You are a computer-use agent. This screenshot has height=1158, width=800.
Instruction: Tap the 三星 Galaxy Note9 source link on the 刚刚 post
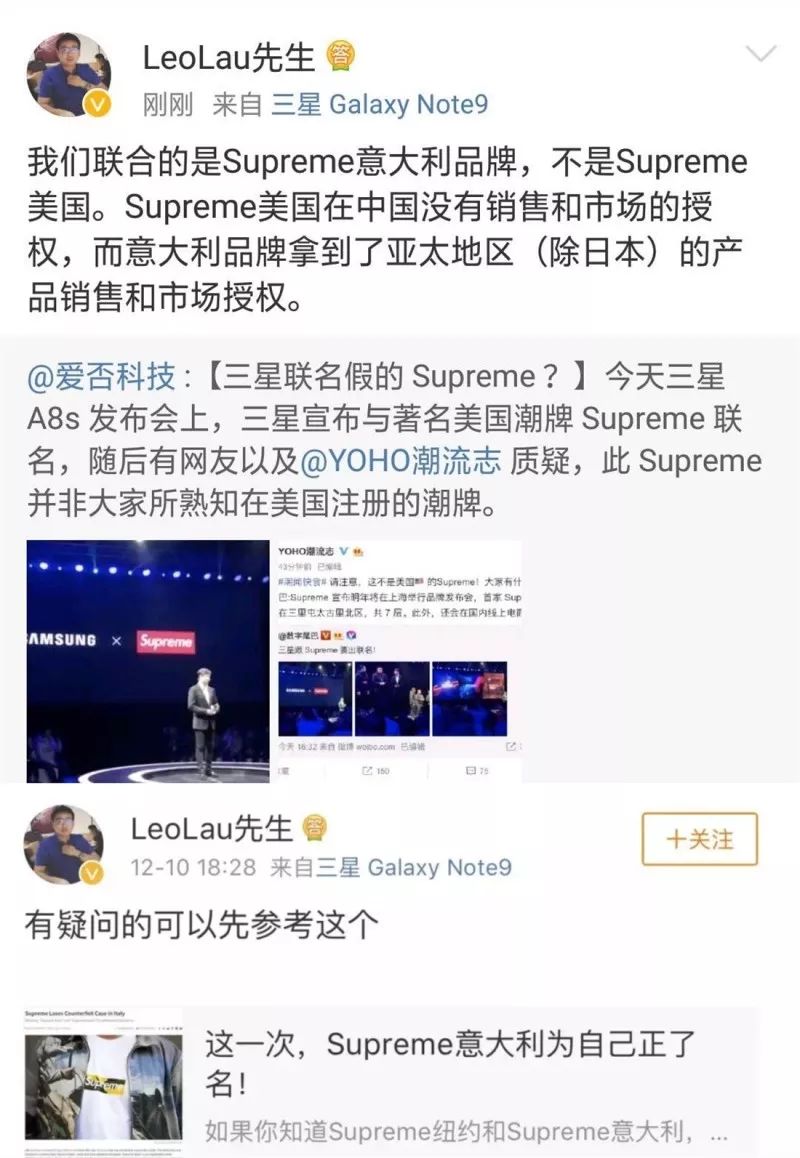[379, 104]
